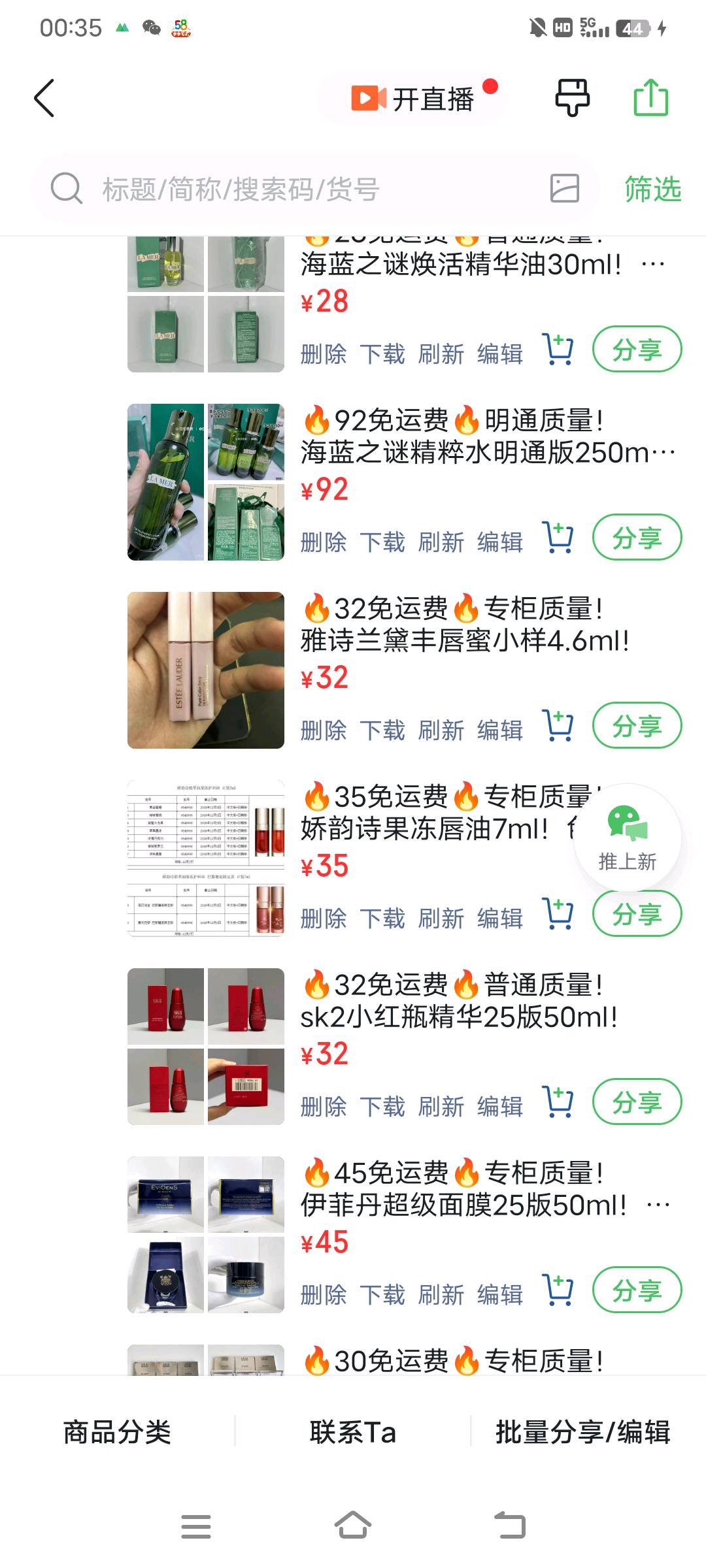Add the Estée Lauder lip gloss to cart

point(558,725)
